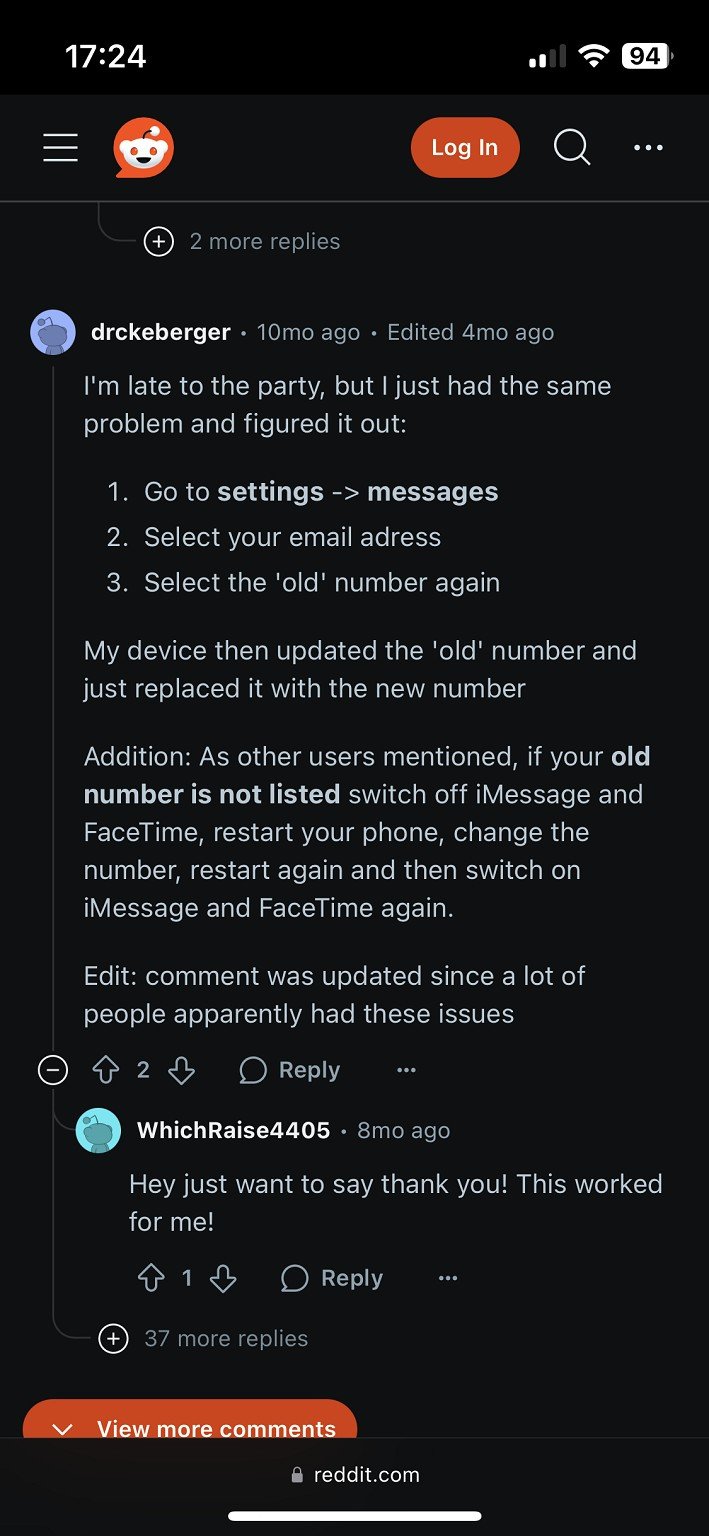This screenshot has width=709, height=1536.
Task: Go to Reddit home via logo
Action: click(143, 148)
